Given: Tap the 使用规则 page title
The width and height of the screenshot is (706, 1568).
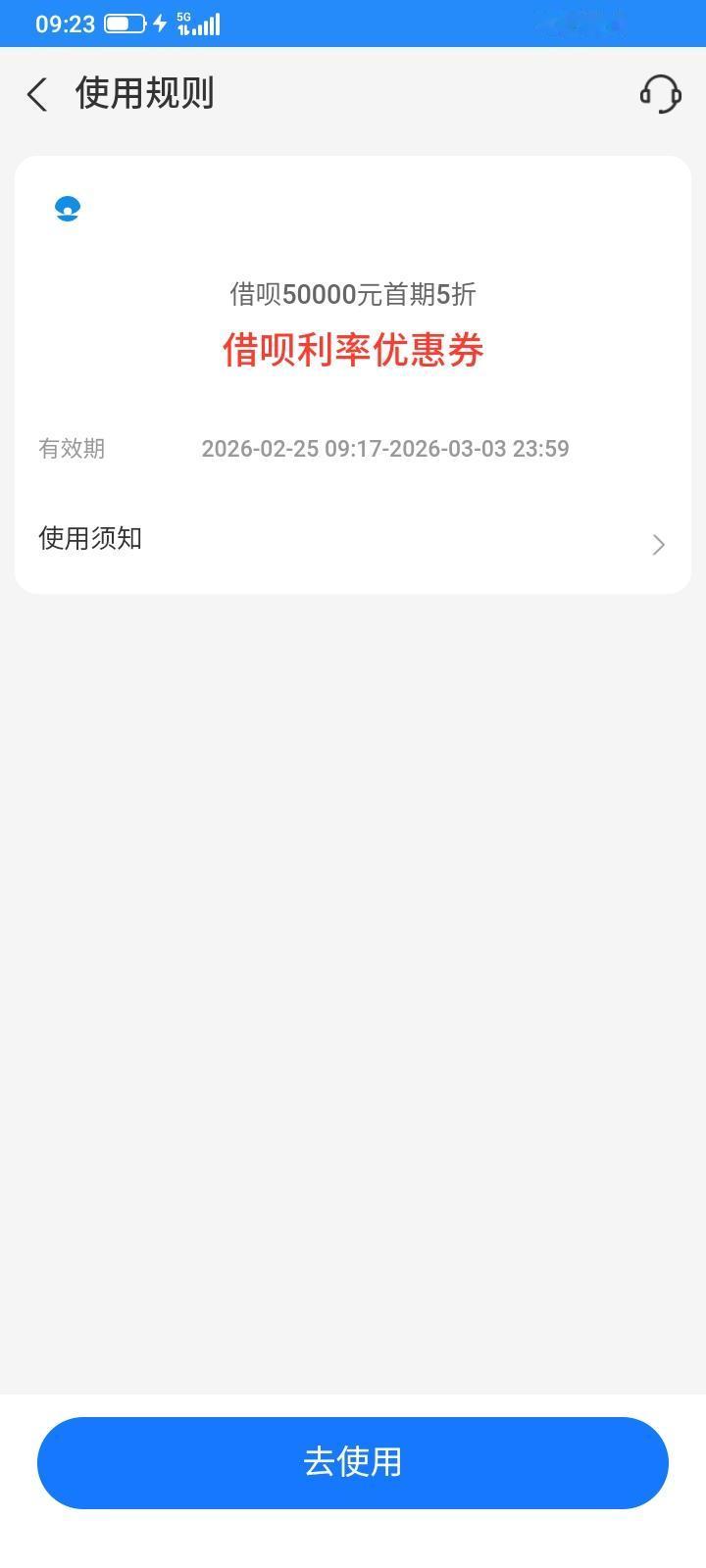Looking at the screenshot, I should coord(143,93).
